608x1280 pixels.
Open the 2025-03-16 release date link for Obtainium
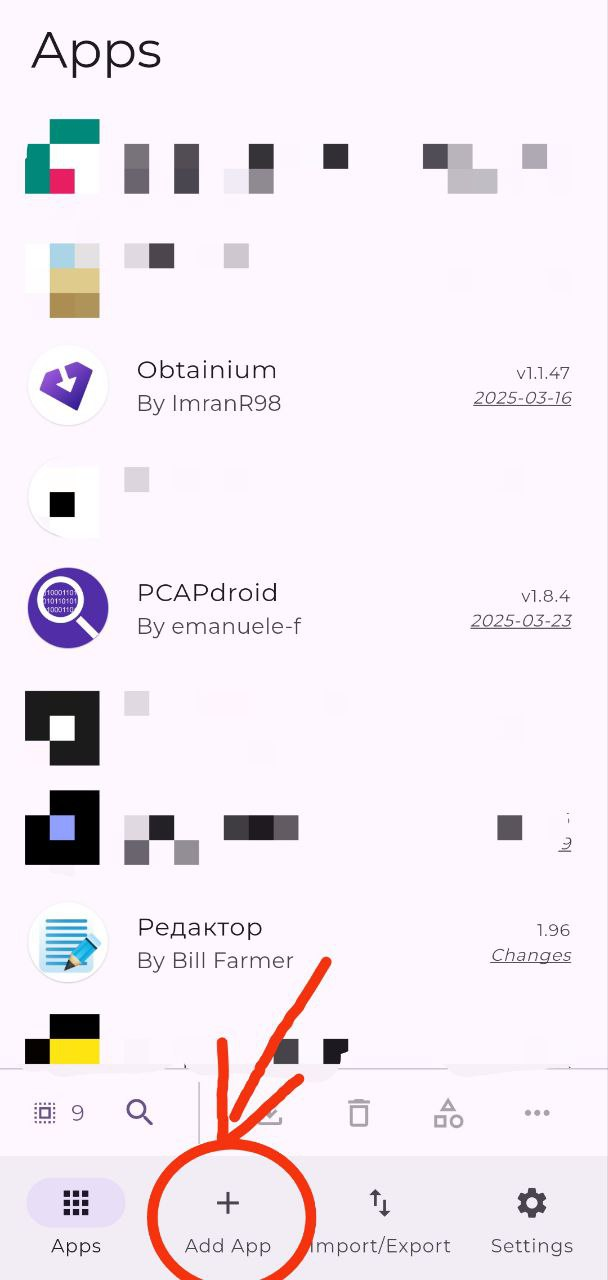(x=522, y=398)
